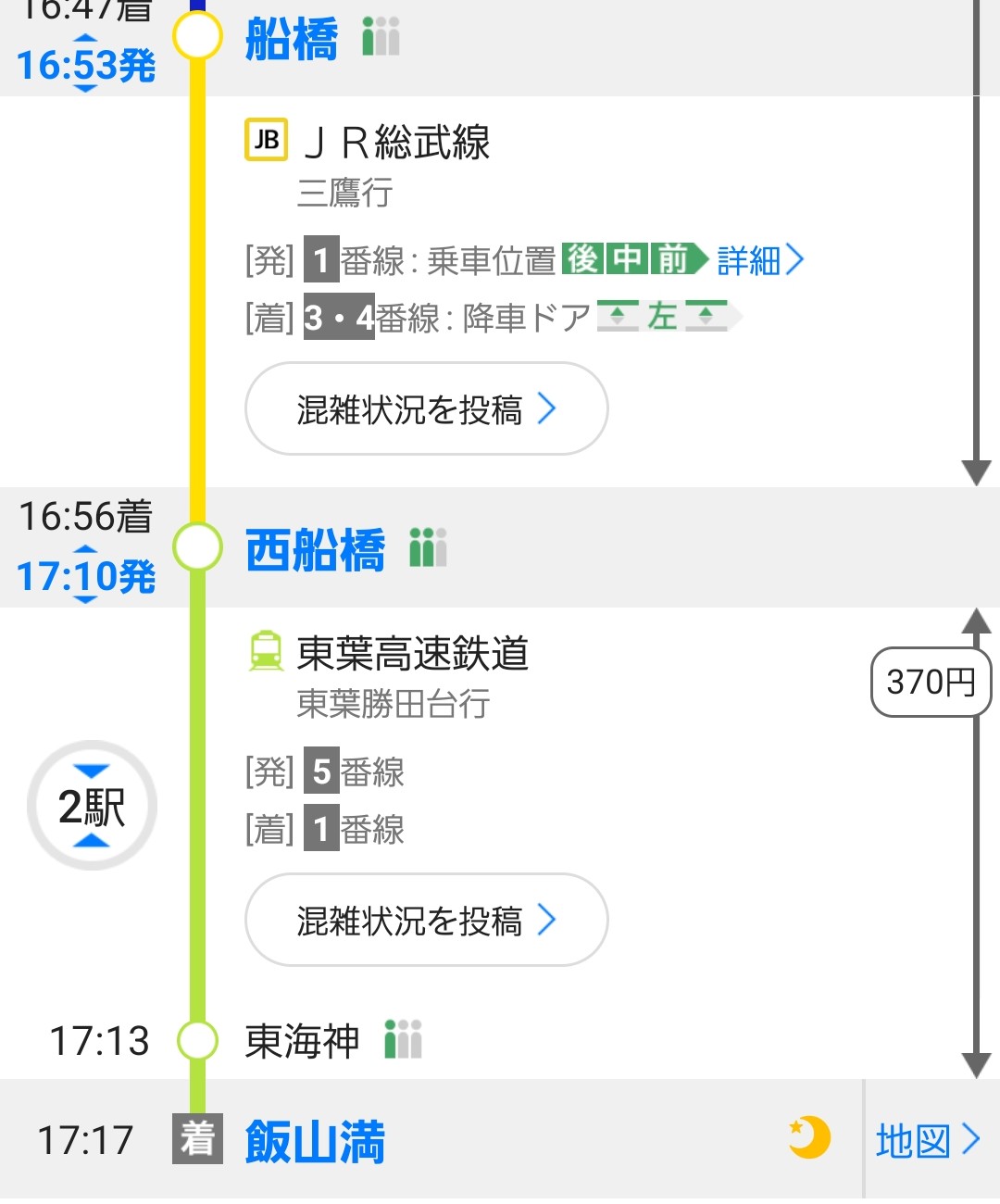Viewport: 1000px width, 1204px height.
Task: Tap the weather moon icon at 飯山満
Action: (x=809, y=1138)
